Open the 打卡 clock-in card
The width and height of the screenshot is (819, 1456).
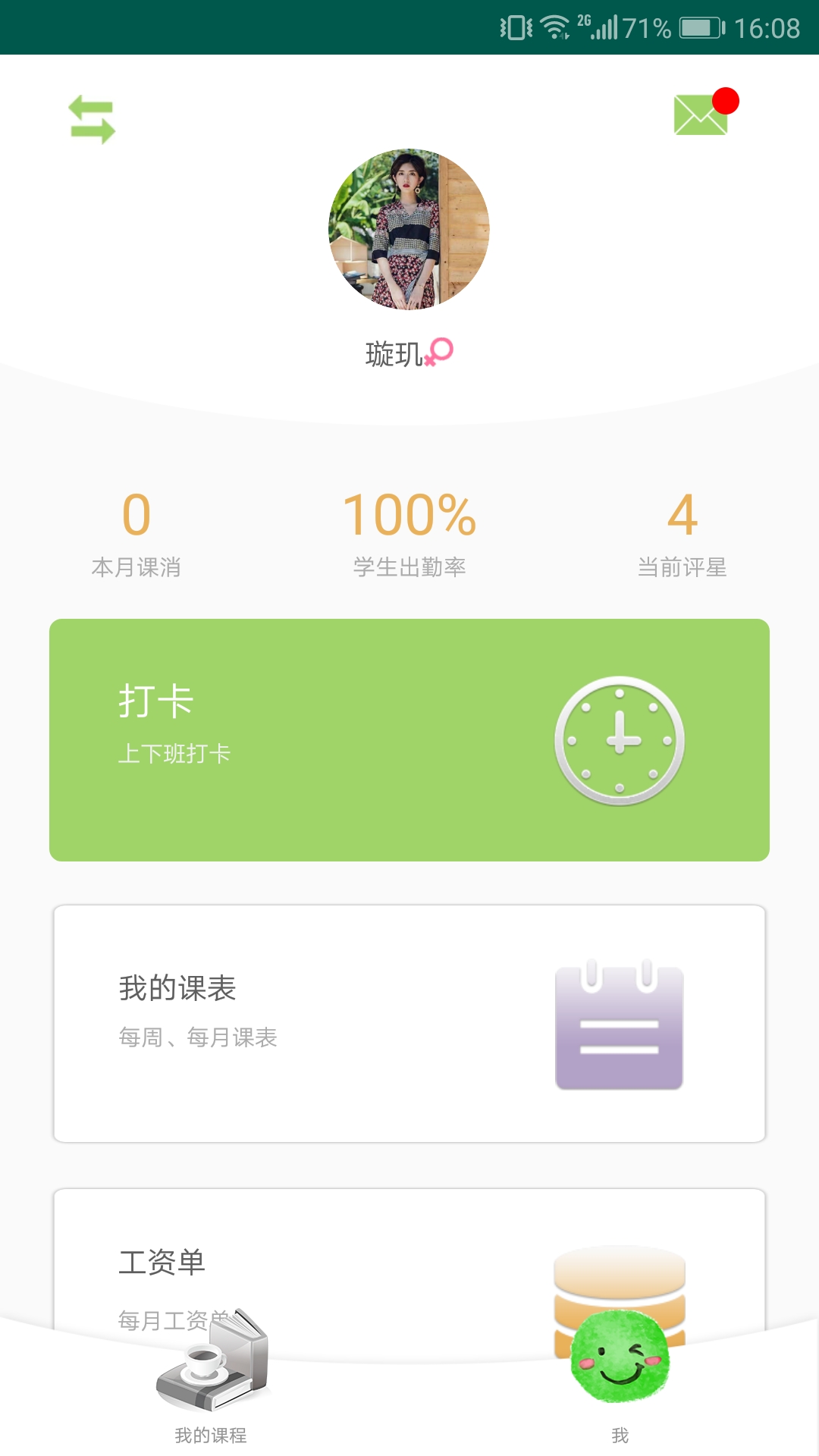click(x=409, y=739)
